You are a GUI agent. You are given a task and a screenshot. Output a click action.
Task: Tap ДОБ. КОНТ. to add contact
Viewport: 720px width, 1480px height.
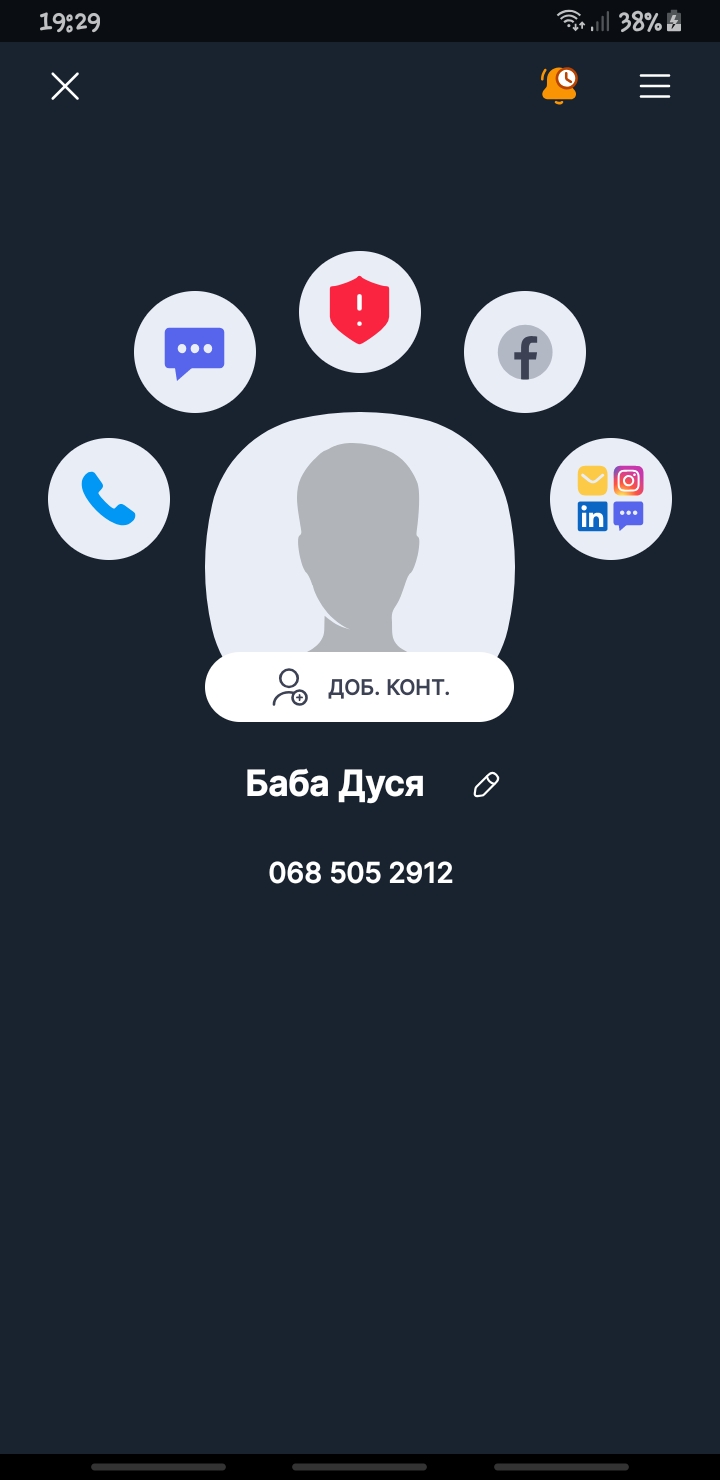coord(359,687)
